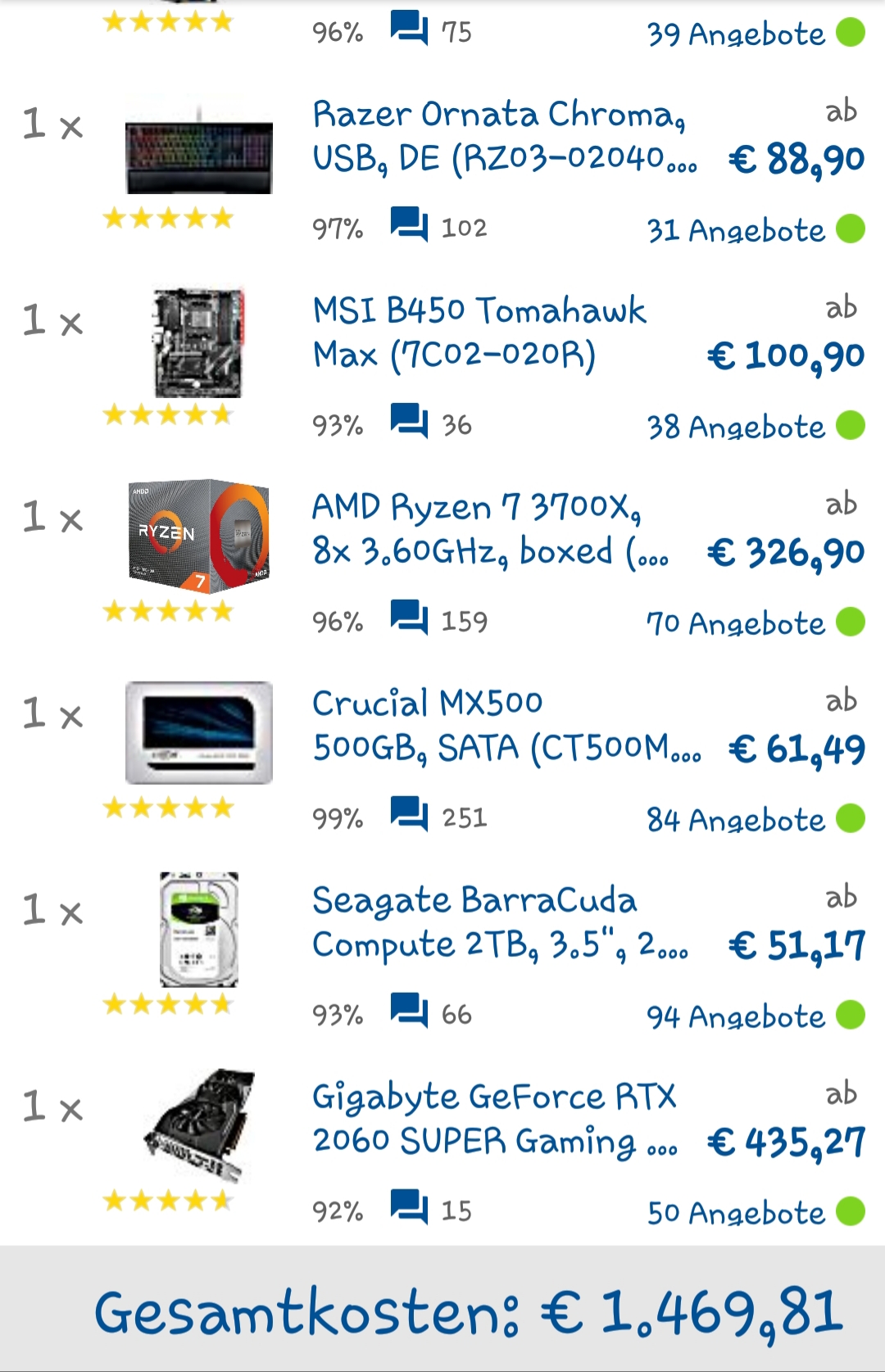
Task: Open the Seagate BarraCuda Compute 2TB product
Action: (498, 922)
